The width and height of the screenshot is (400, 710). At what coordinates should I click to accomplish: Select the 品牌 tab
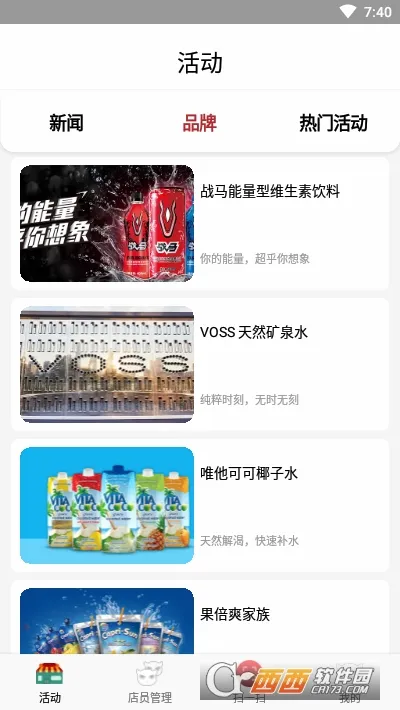click(x=200, y=123)
